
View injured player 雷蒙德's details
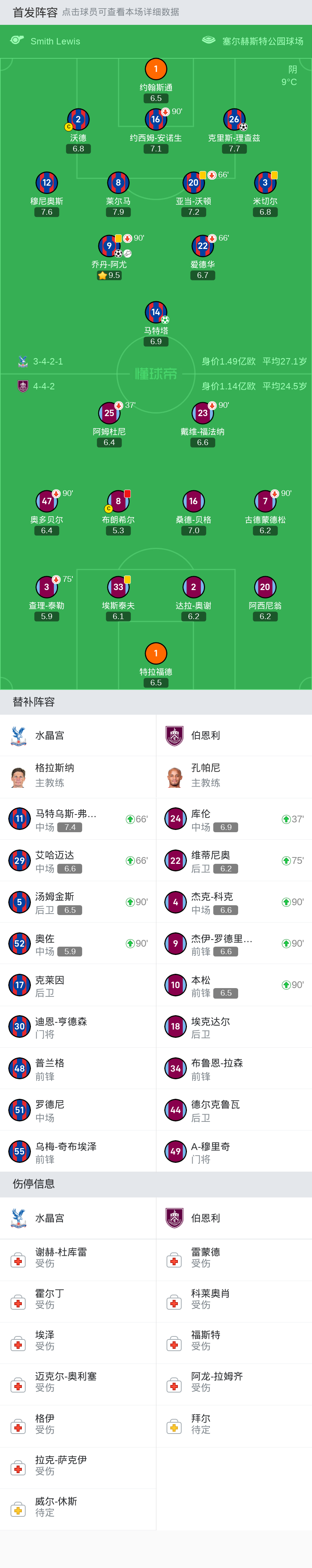pyautogui.click(x=234, y=1258)
